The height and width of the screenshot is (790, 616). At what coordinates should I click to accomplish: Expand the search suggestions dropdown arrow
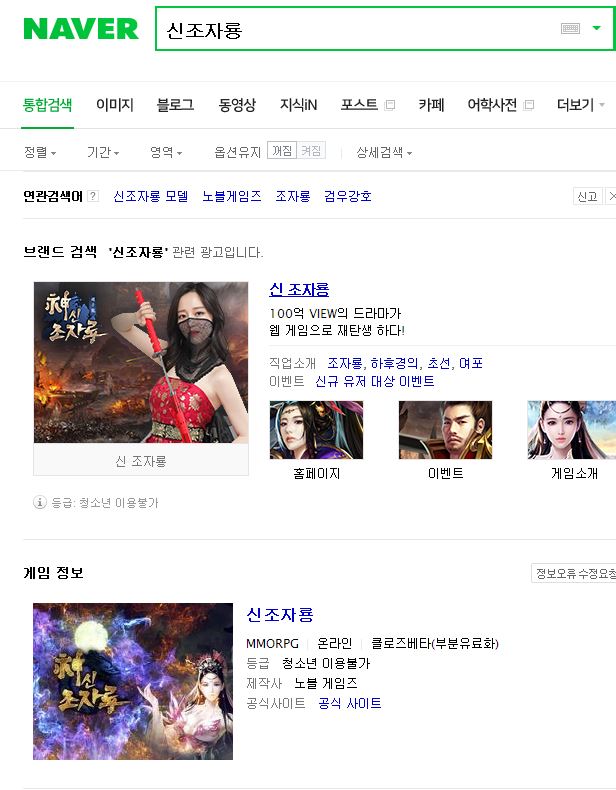click(x=597, y=29)
